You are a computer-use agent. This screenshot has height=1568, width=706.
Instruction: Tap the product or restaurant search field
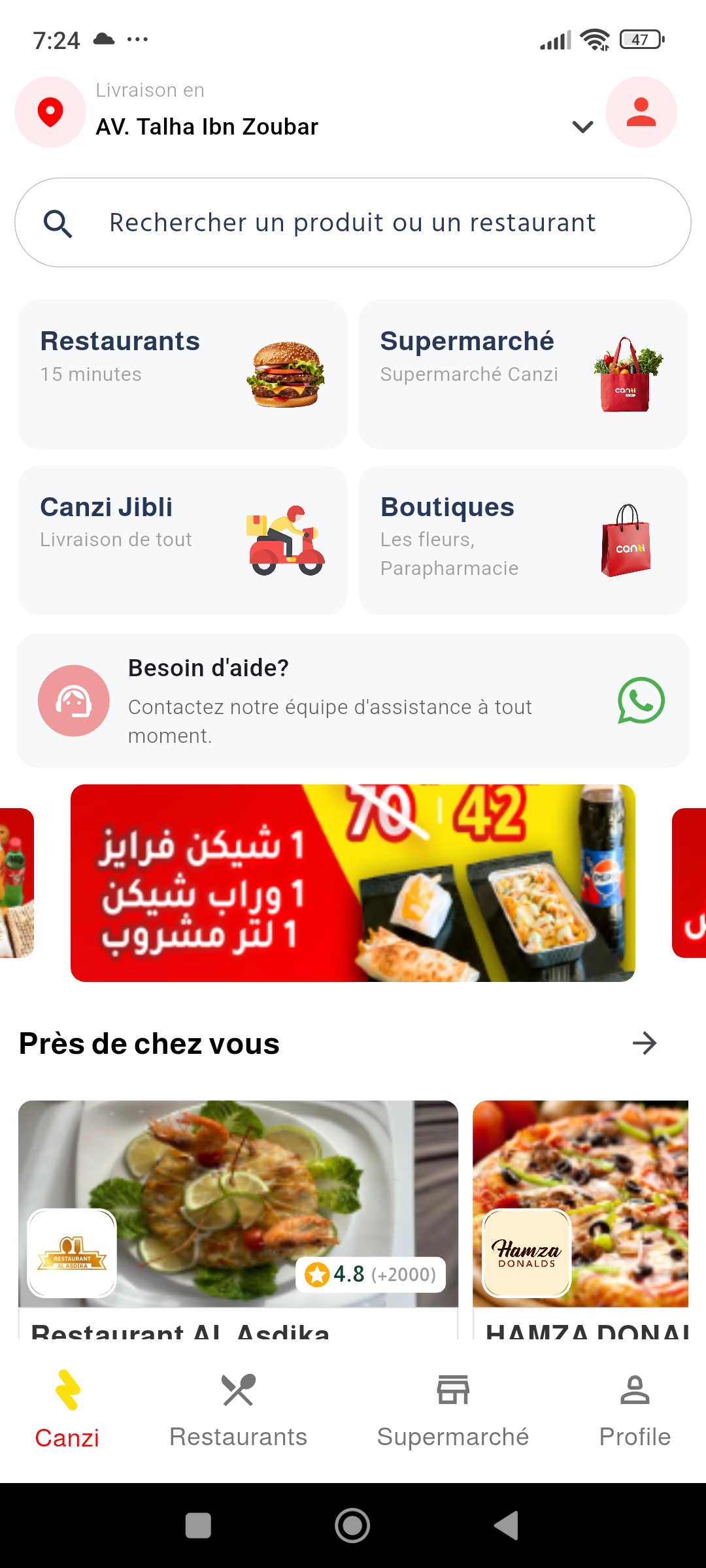(353, 223)
